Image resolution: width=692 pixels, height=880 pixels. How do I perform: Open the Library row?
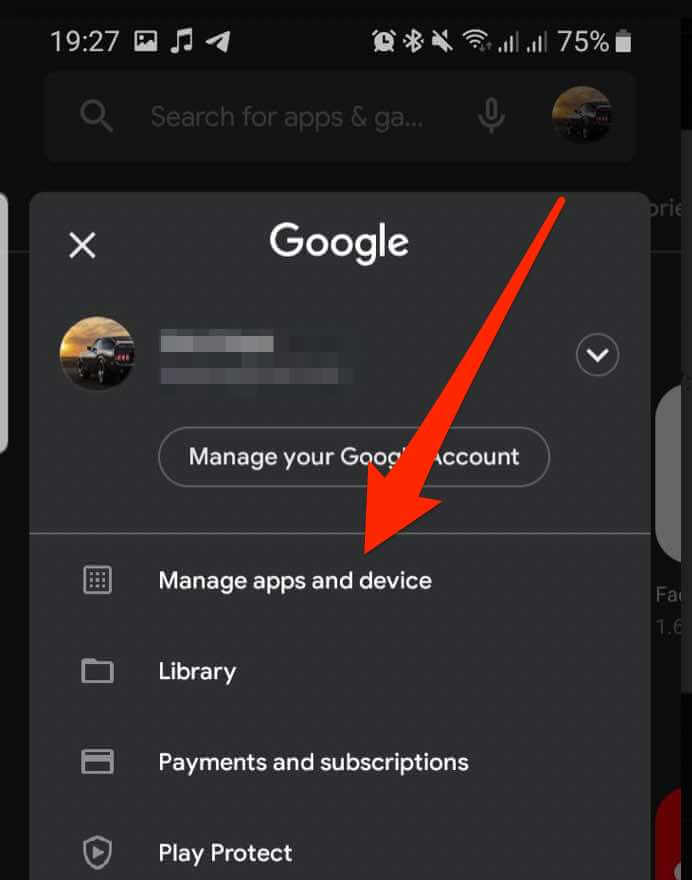[x=197, y=671]
